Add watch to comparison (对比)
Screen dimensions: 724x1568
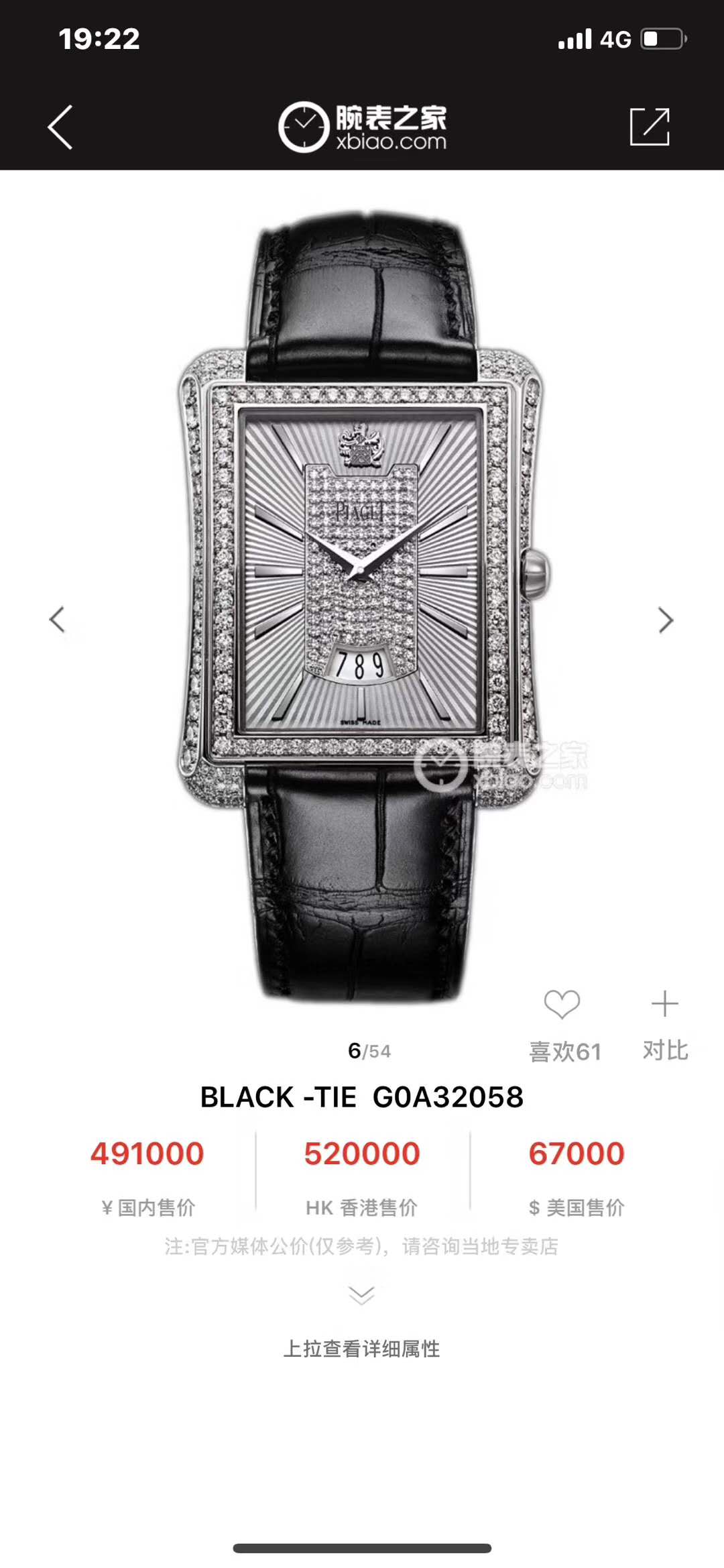[665, 1004]
